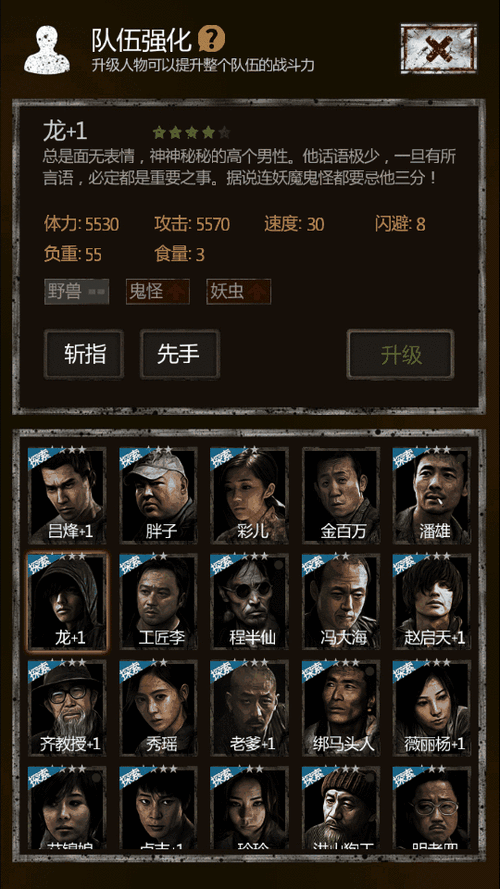Viewport: 500px width, 889px height.
Task: Choose the 彩儿 character card
Action: click(x=249, y=495)
